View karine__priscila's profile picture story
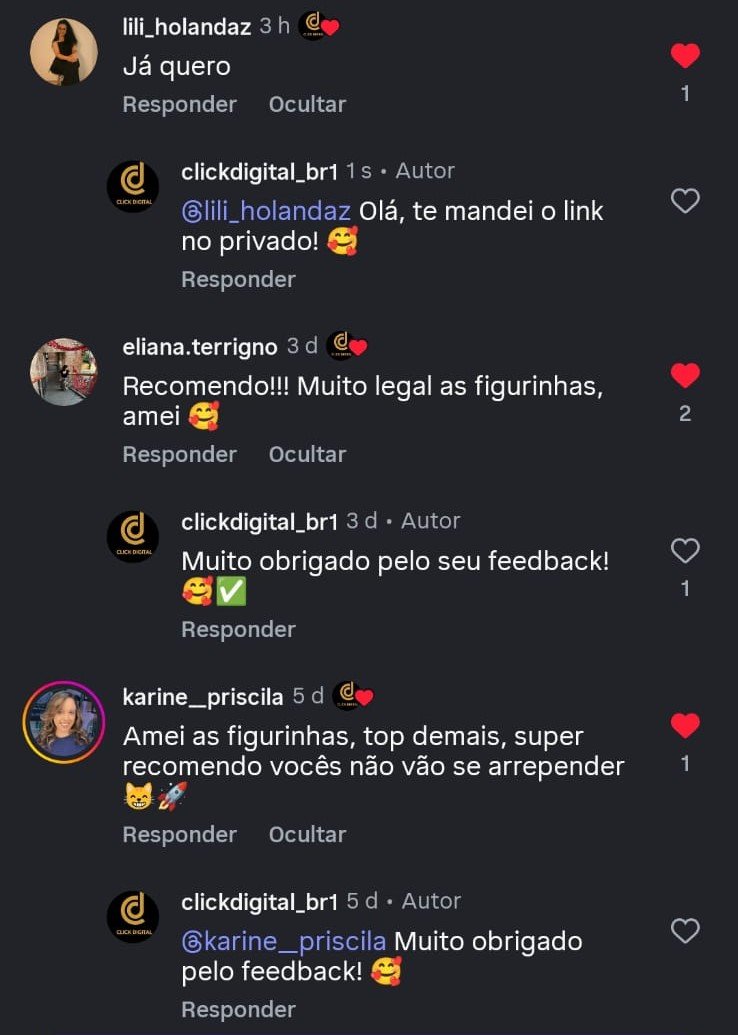The height and width of the screenshot is (1035, 738). 64,722
